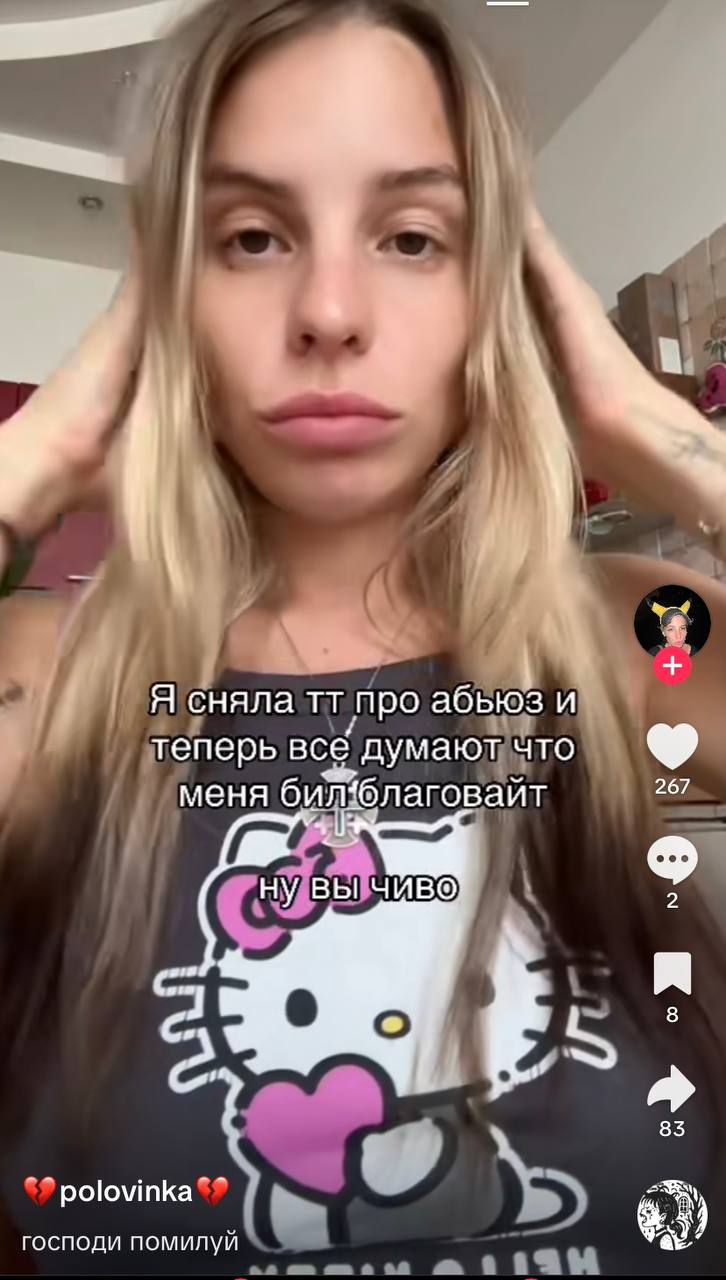Open the comments on this video
Viewport: 726px width, 1280px height.
point(672,861)
